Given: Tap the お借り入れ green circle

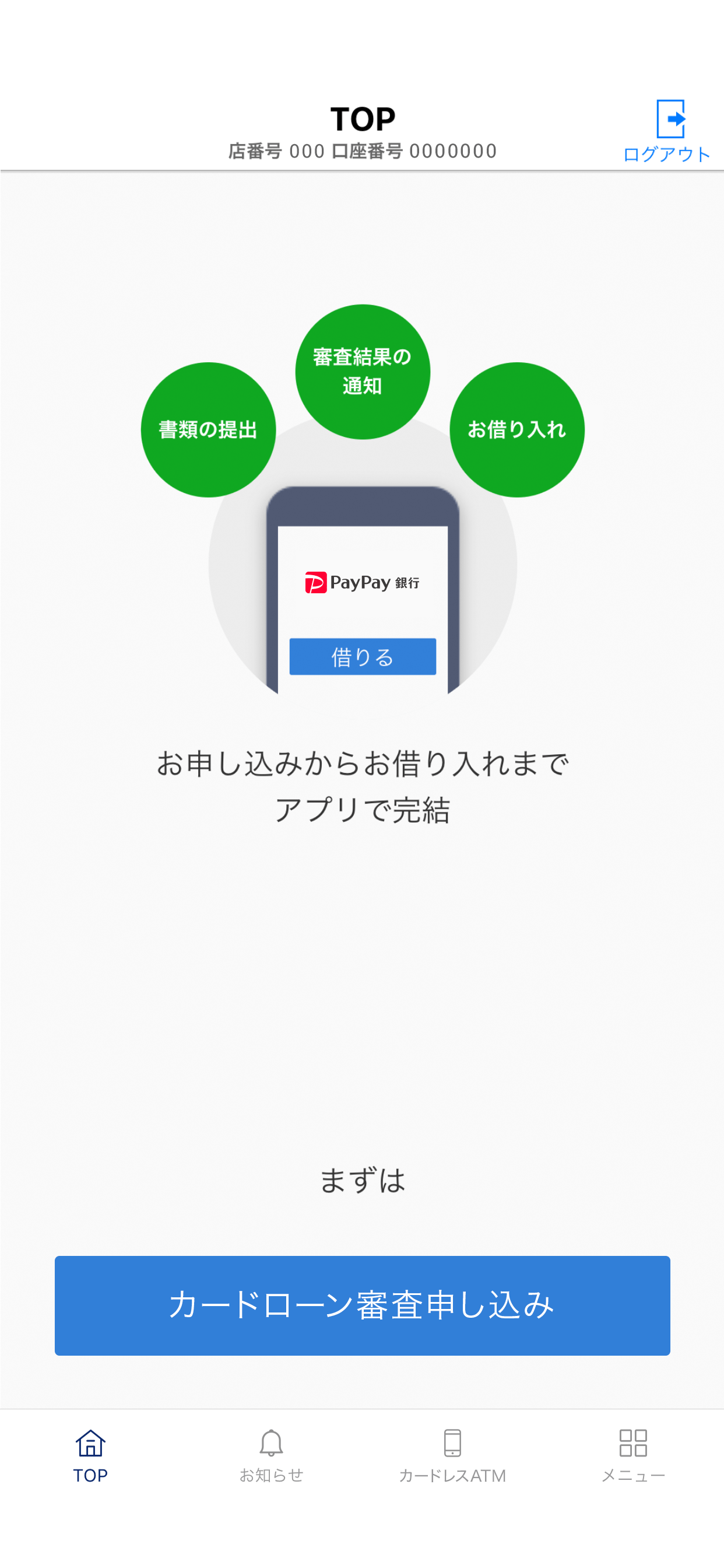Looking at the screenshot, I should tap(516, 430).
